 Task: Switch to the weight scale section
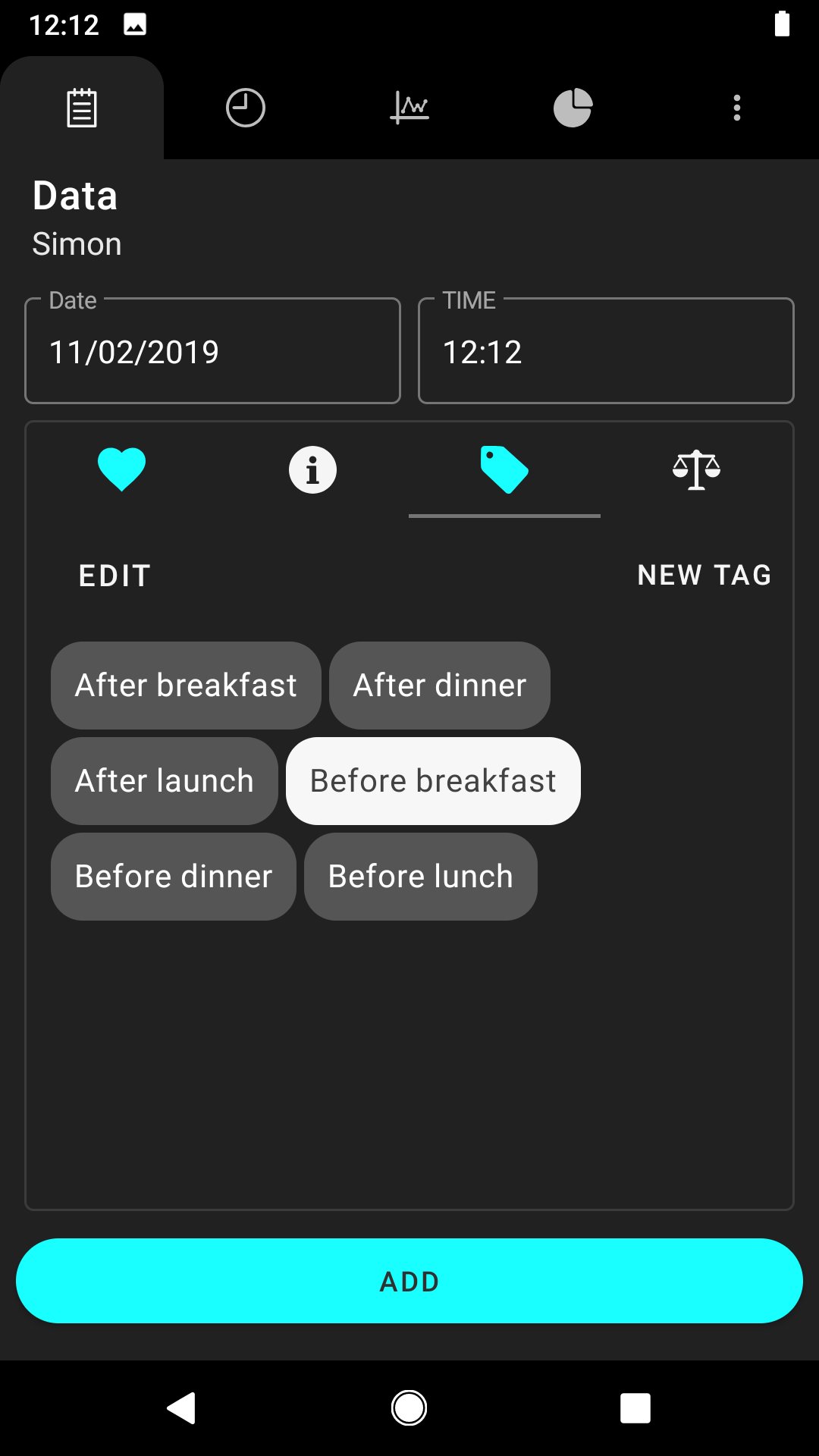(x=696, y=469)
